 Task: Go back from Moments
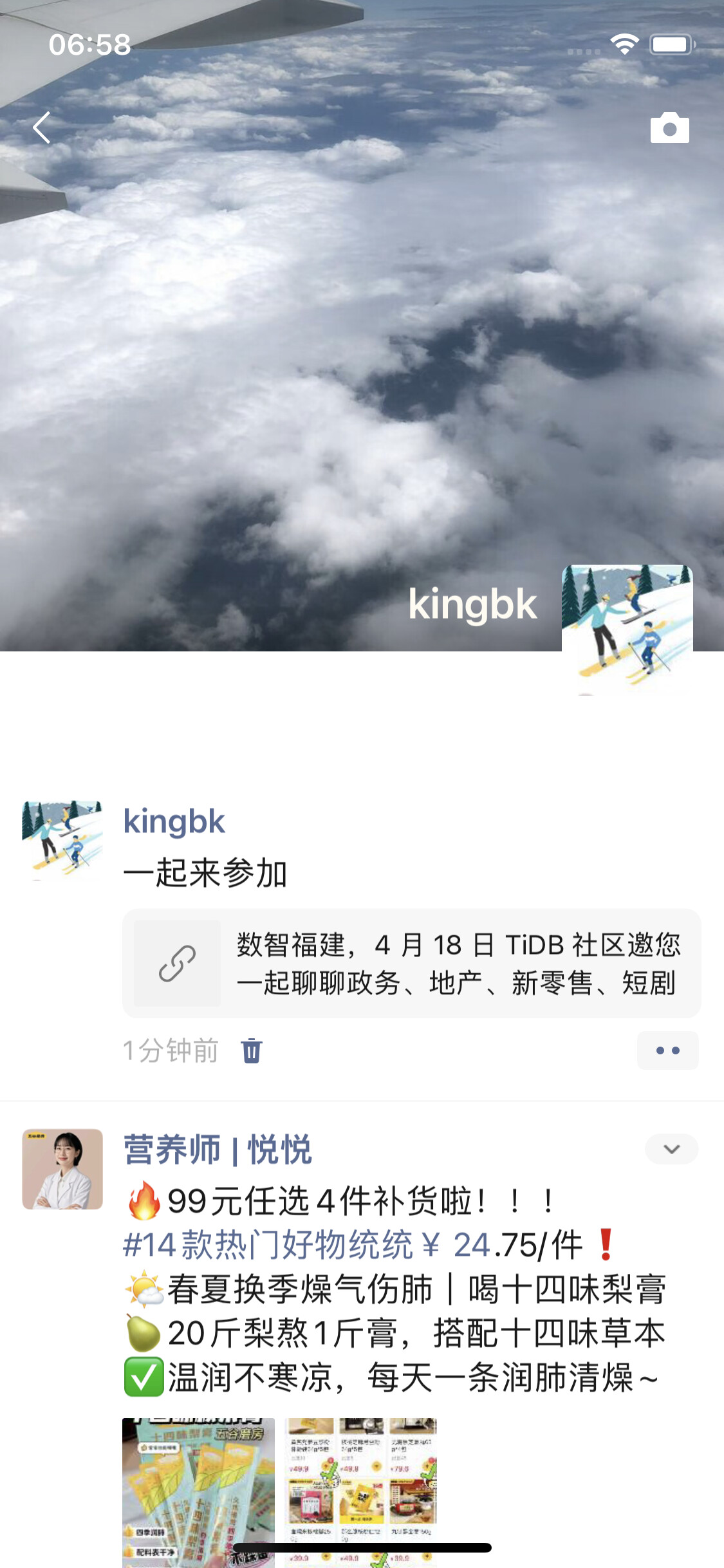[x=42, y=127]
